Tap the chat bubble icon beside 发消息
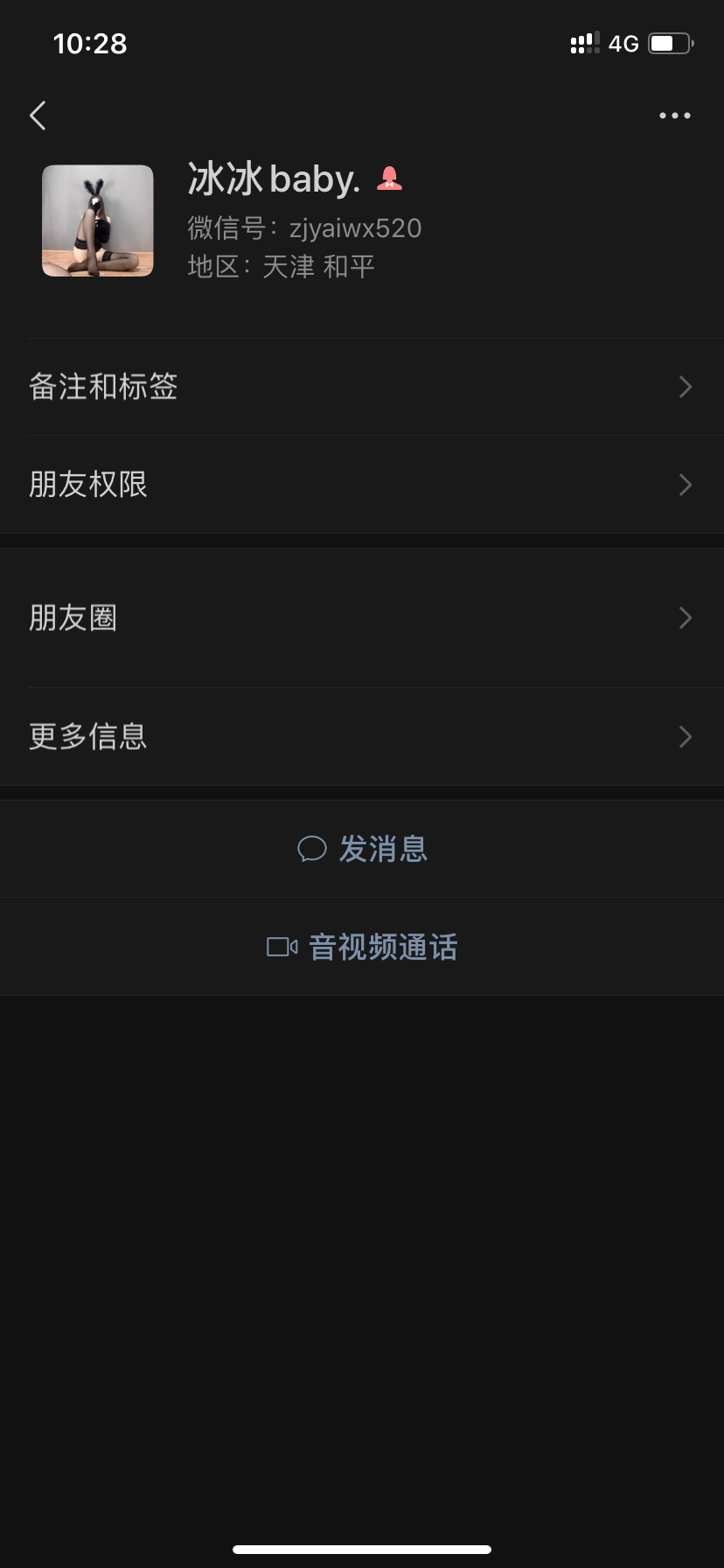The image size is (724, 1568). point(312,848)
